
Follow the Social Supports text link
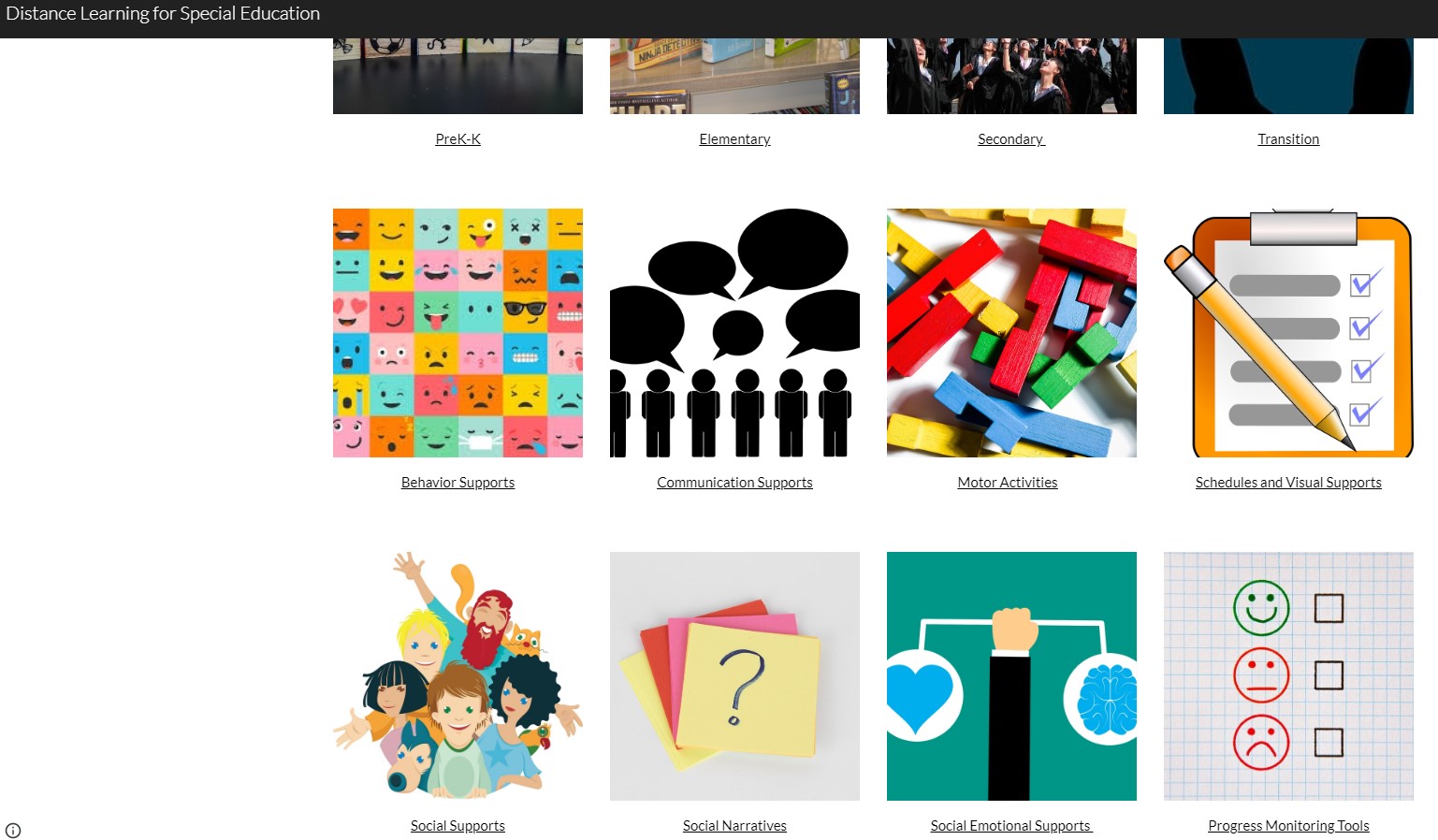coord(458,826)
